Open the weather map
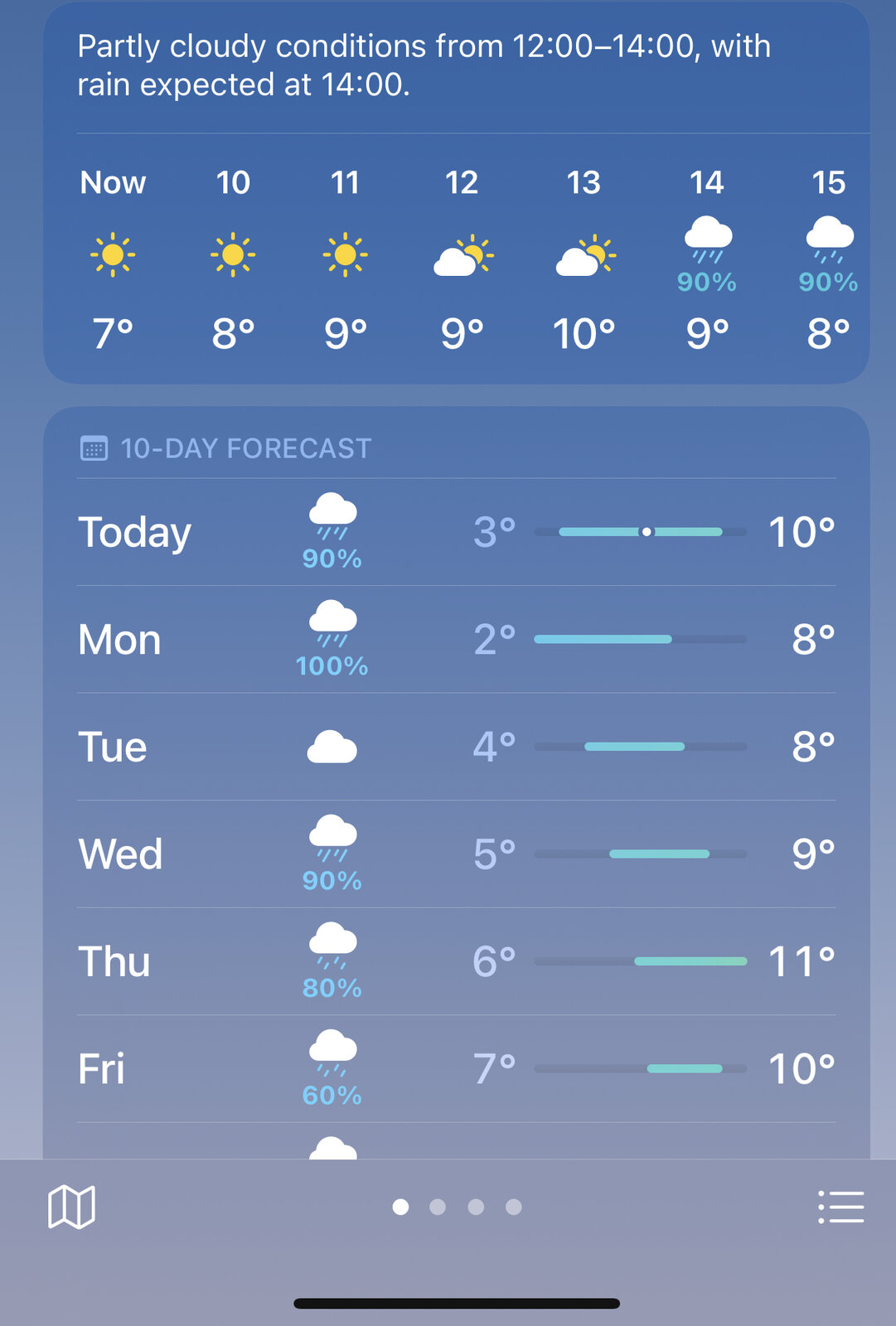 (72, 1207)
